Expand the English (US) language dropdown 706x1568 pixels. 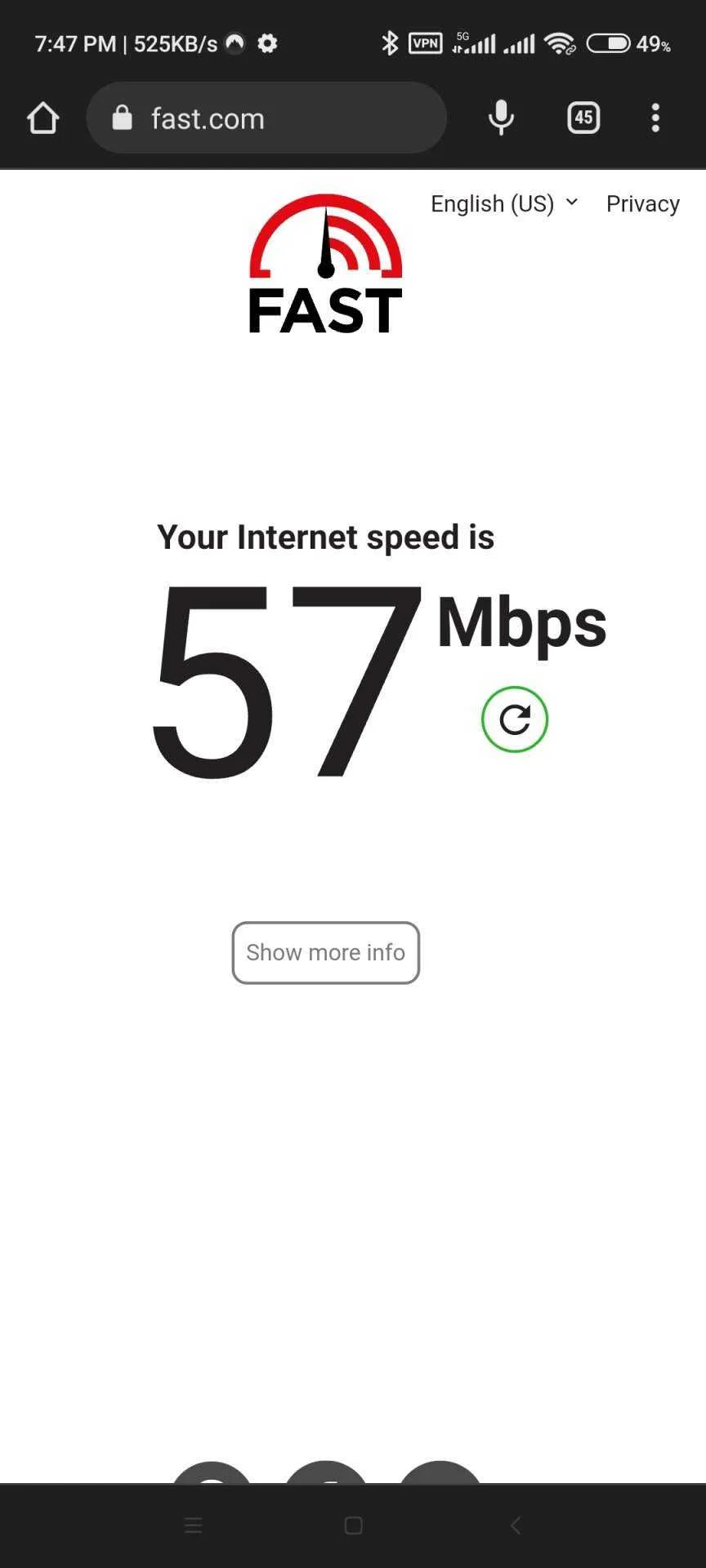coord(504,203)
